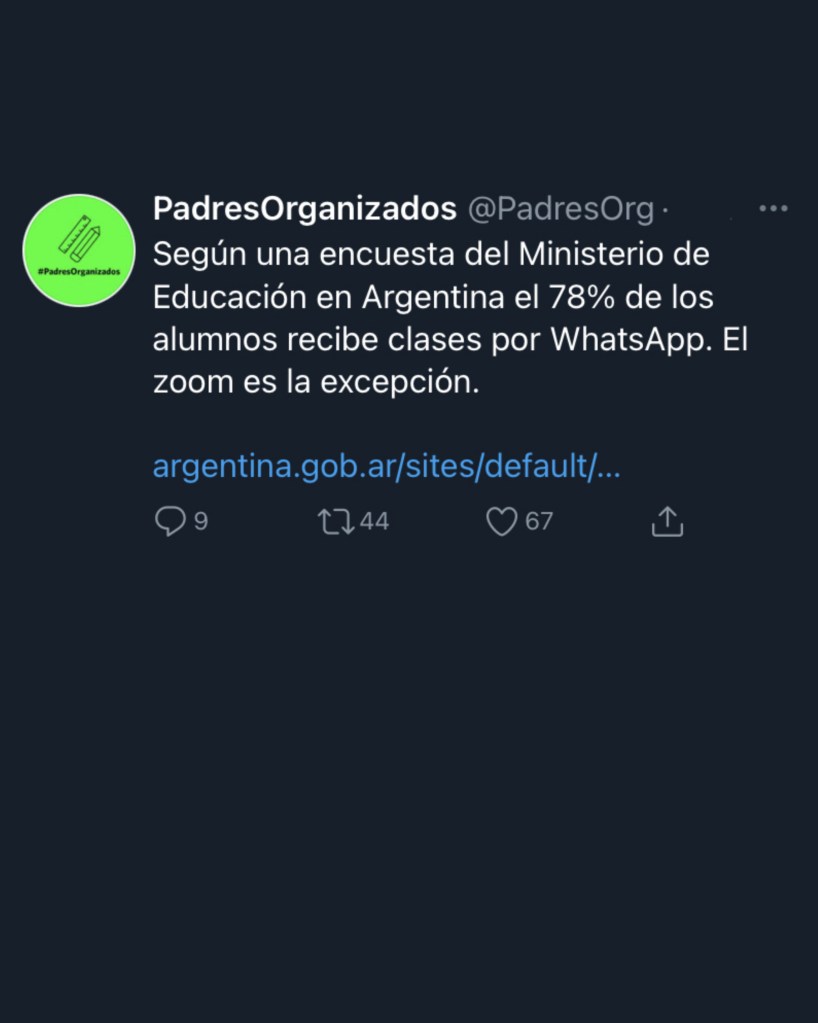Open the argentina.gob.ar link

386,466
